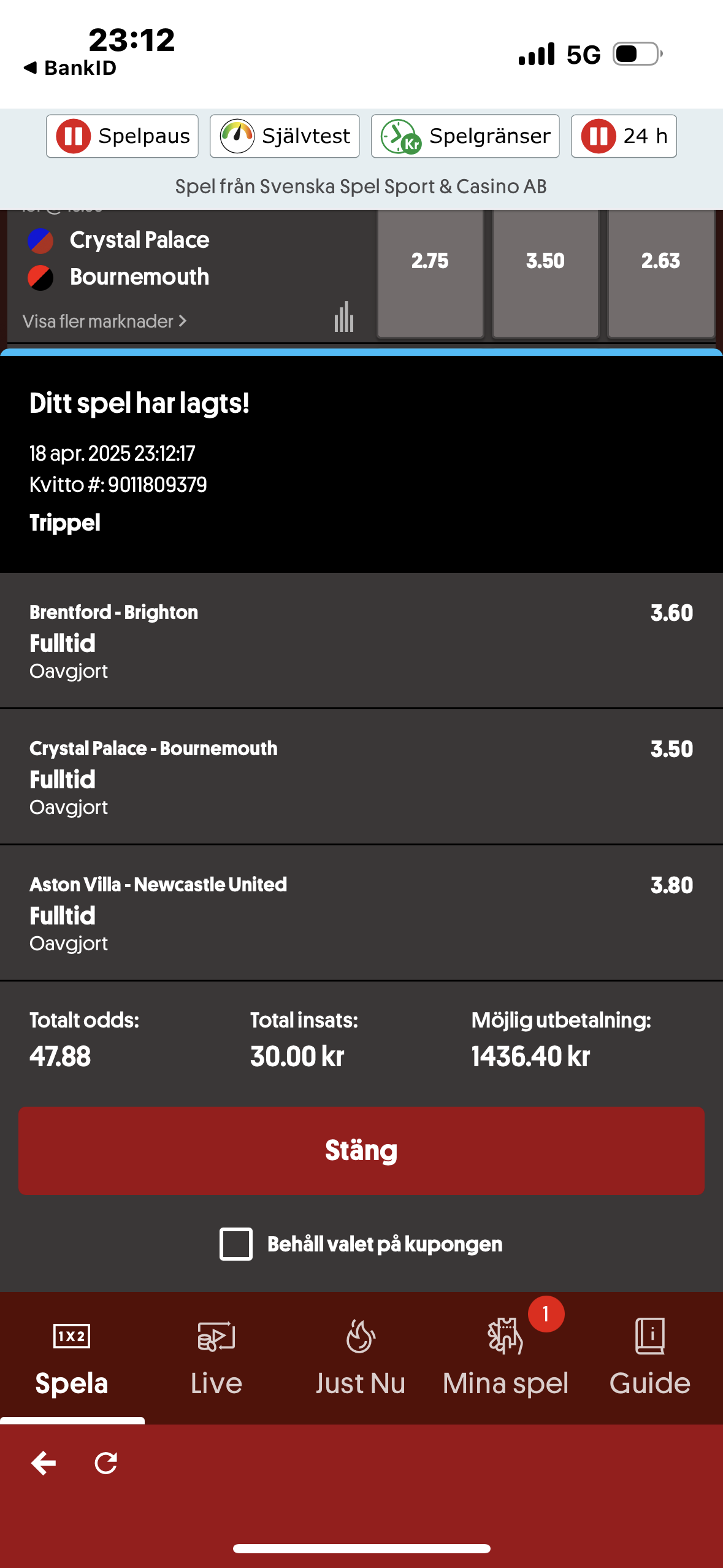Go back with the arrow icon

(x=44, y=1463)
